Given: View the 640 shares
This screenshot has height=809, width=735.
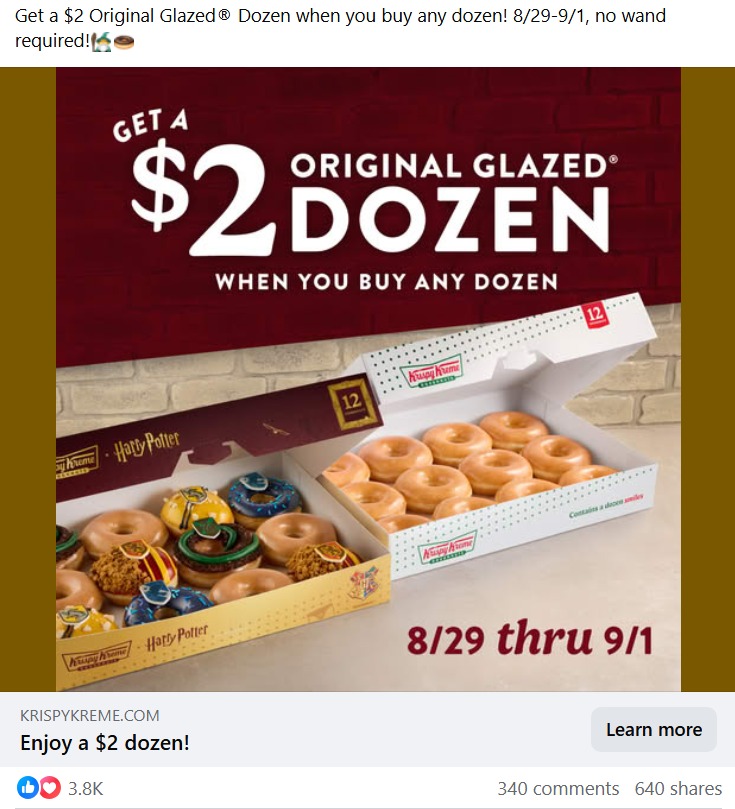Looking at the screenshot, I should pyautogui.click(x=678, y=788).
